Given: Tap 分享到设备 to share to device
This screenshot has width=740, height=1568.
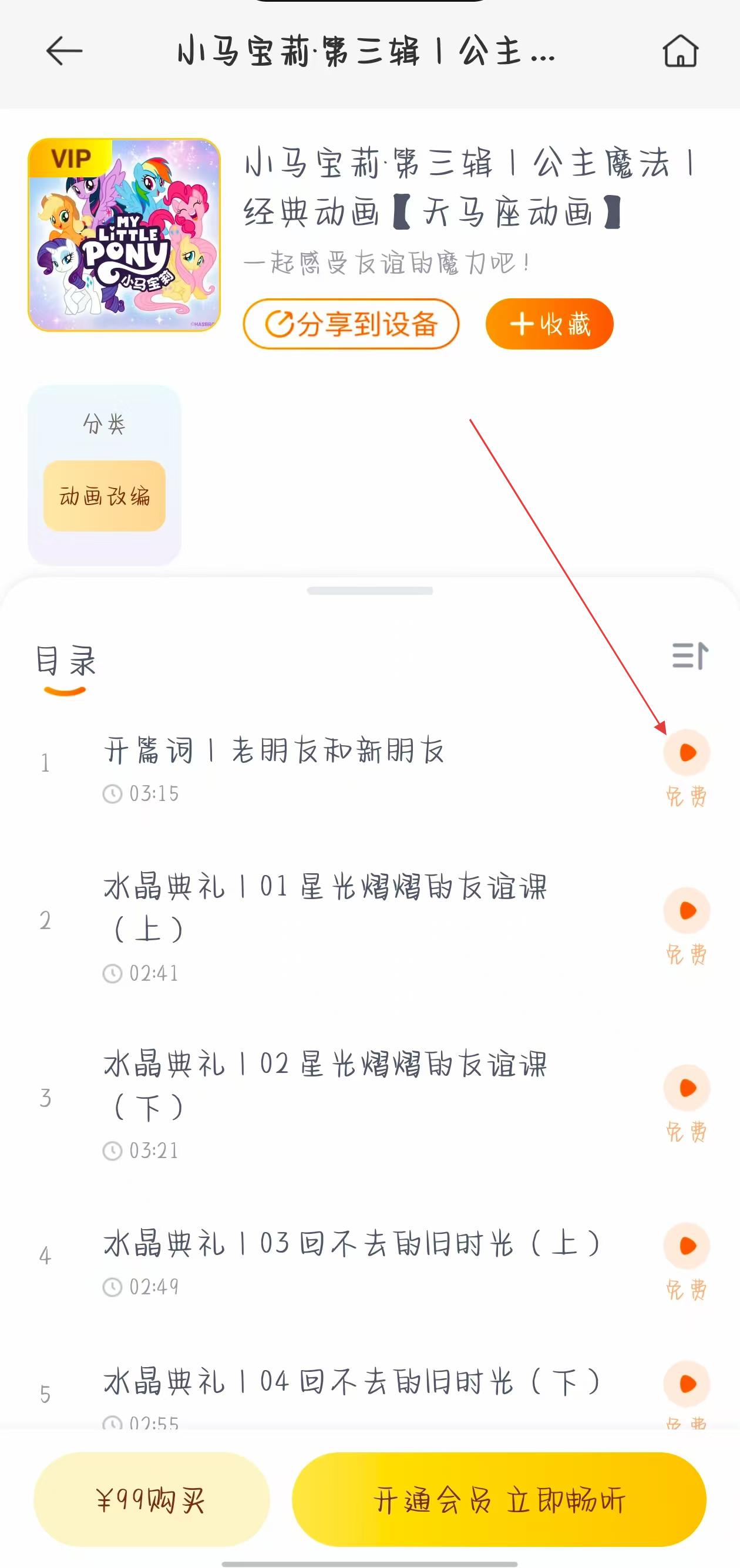Looking at the screenshot, I should tap(351, 324).
